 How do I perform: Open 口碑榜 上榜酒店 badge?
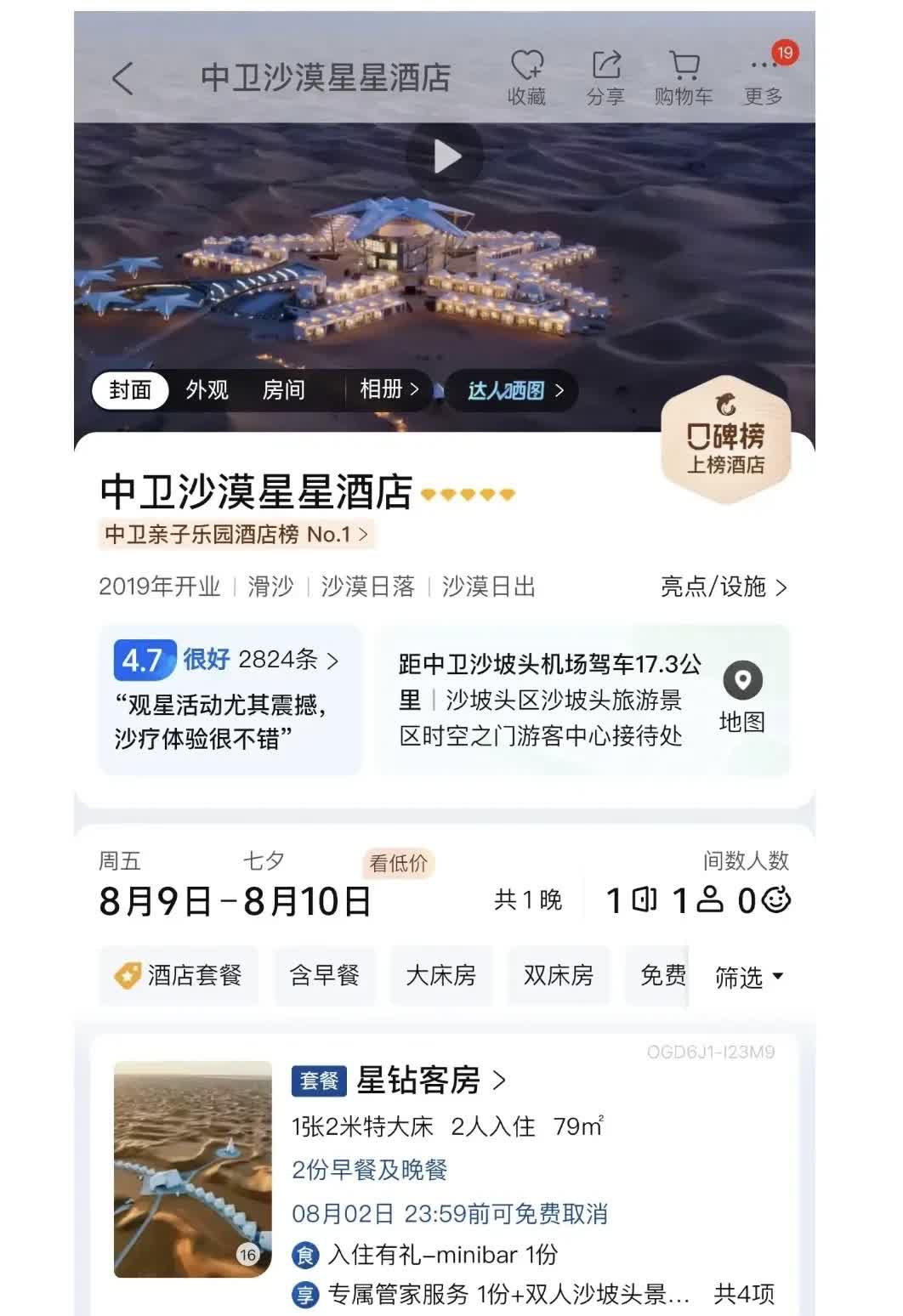tap(725, 439)
